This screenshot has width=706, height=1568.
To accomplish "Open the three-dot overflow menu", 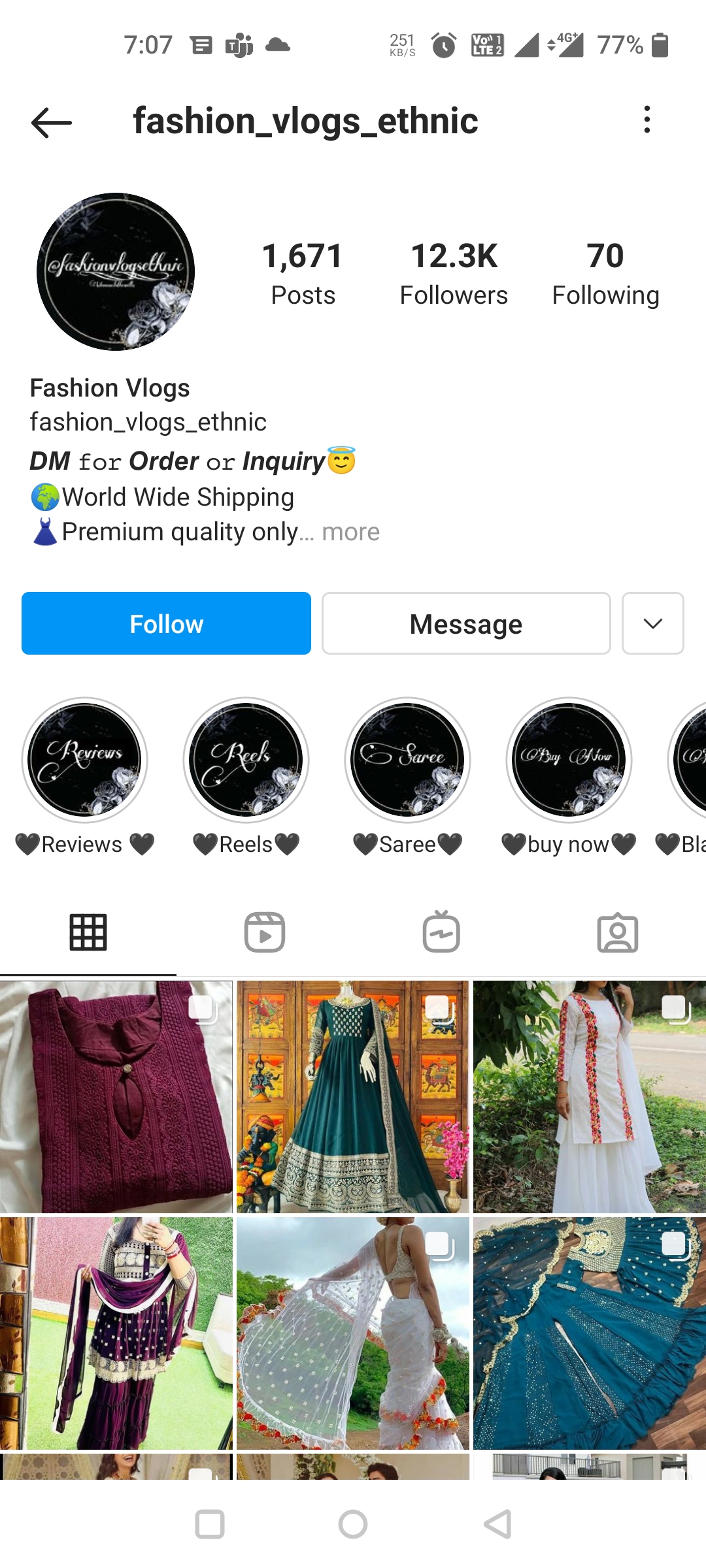I will (647, 120).
